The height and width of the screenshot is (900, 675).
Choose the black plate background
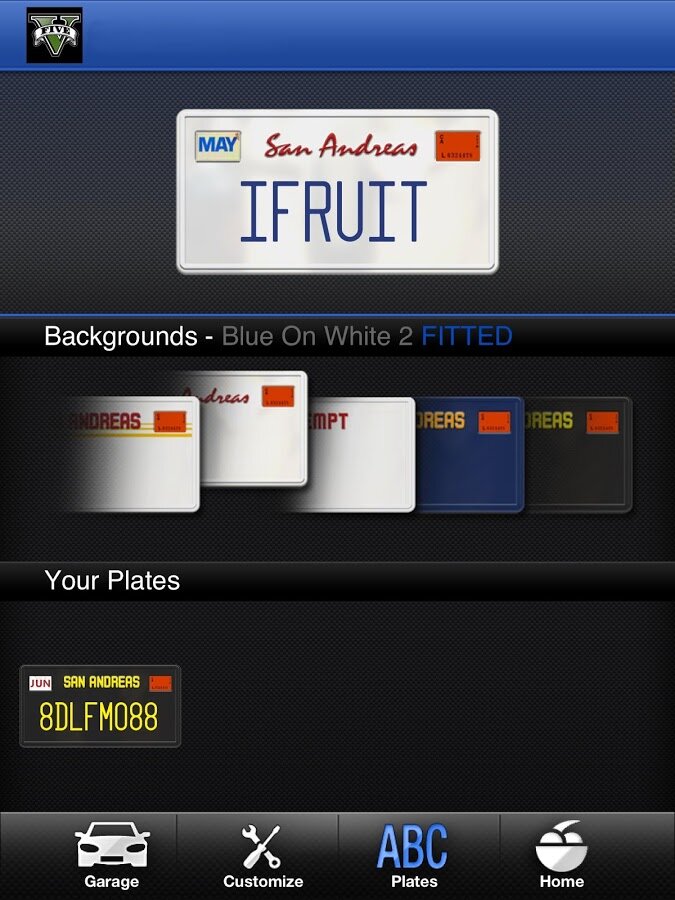tap(580, 455)
